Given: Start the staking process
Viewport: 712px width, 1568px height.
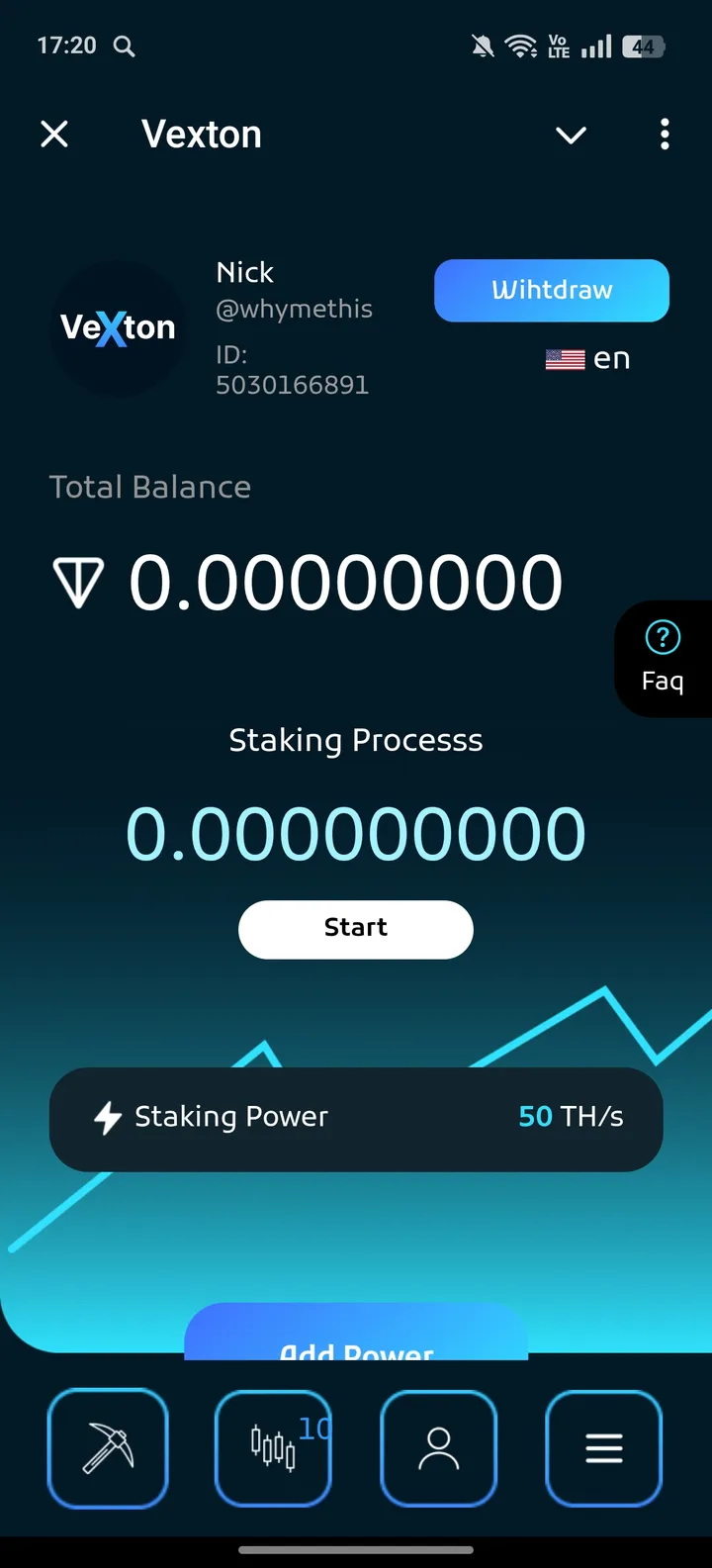Looking at the screenshot, I should 356,929.
